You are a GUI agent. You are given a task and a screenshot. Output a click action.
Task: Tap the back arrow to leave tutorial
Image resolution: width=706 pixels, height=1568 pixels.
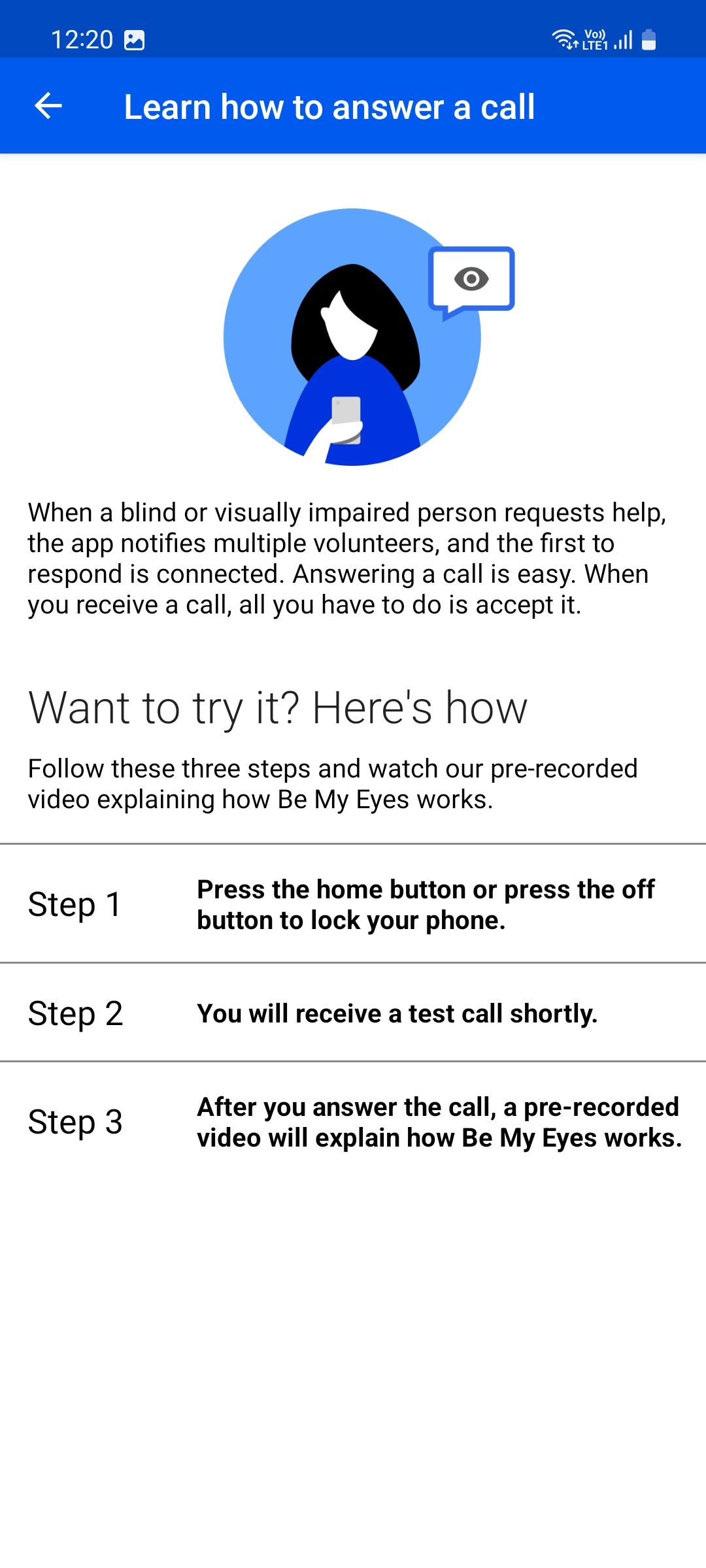point(49,105)
